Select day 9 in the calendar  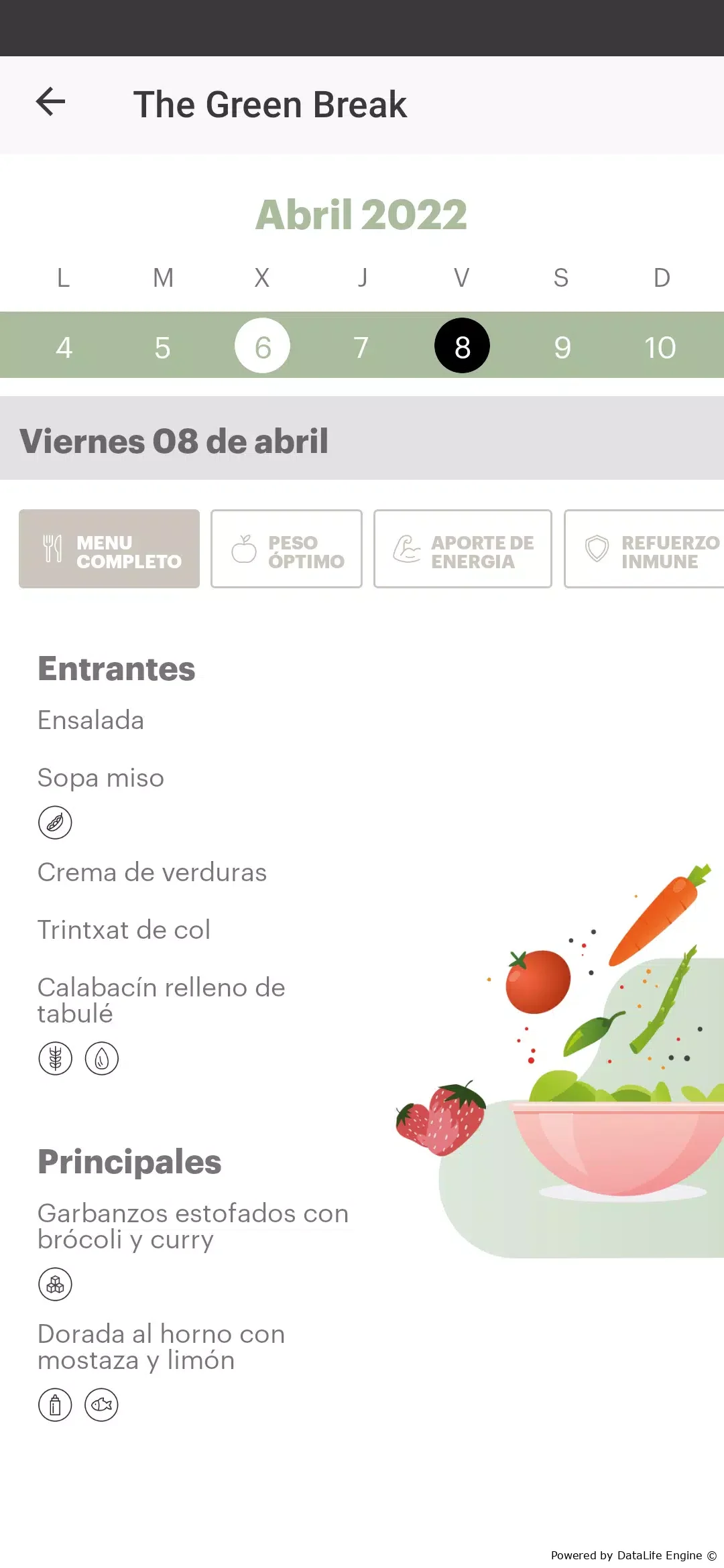[x=562, y=347]
